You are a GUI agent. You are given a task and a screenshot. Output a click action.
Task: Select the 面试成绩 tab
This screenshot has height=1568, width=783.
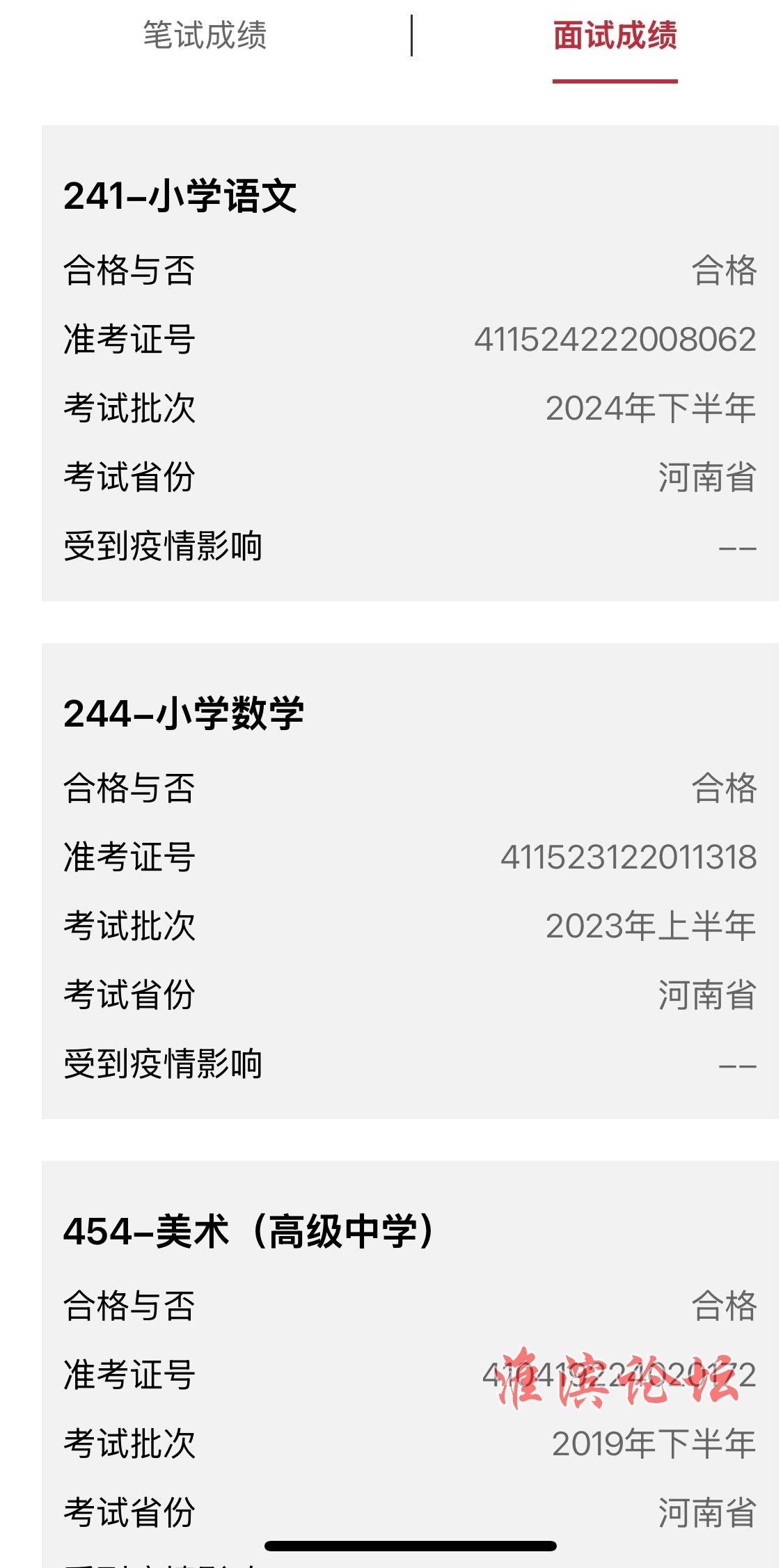(615, 35)
